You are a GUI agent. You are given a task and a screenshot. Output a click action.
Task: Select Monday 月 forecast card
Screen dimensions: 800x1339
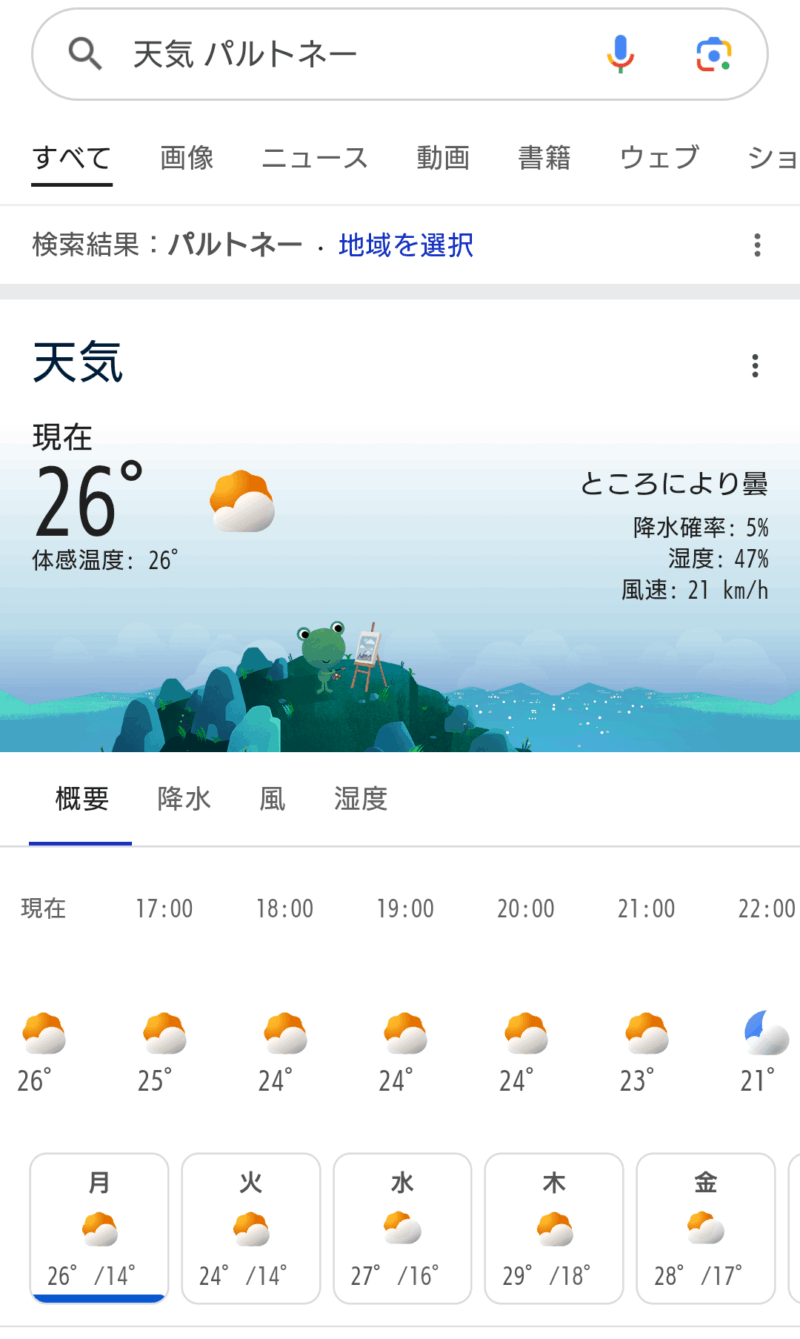(99, 1228)
